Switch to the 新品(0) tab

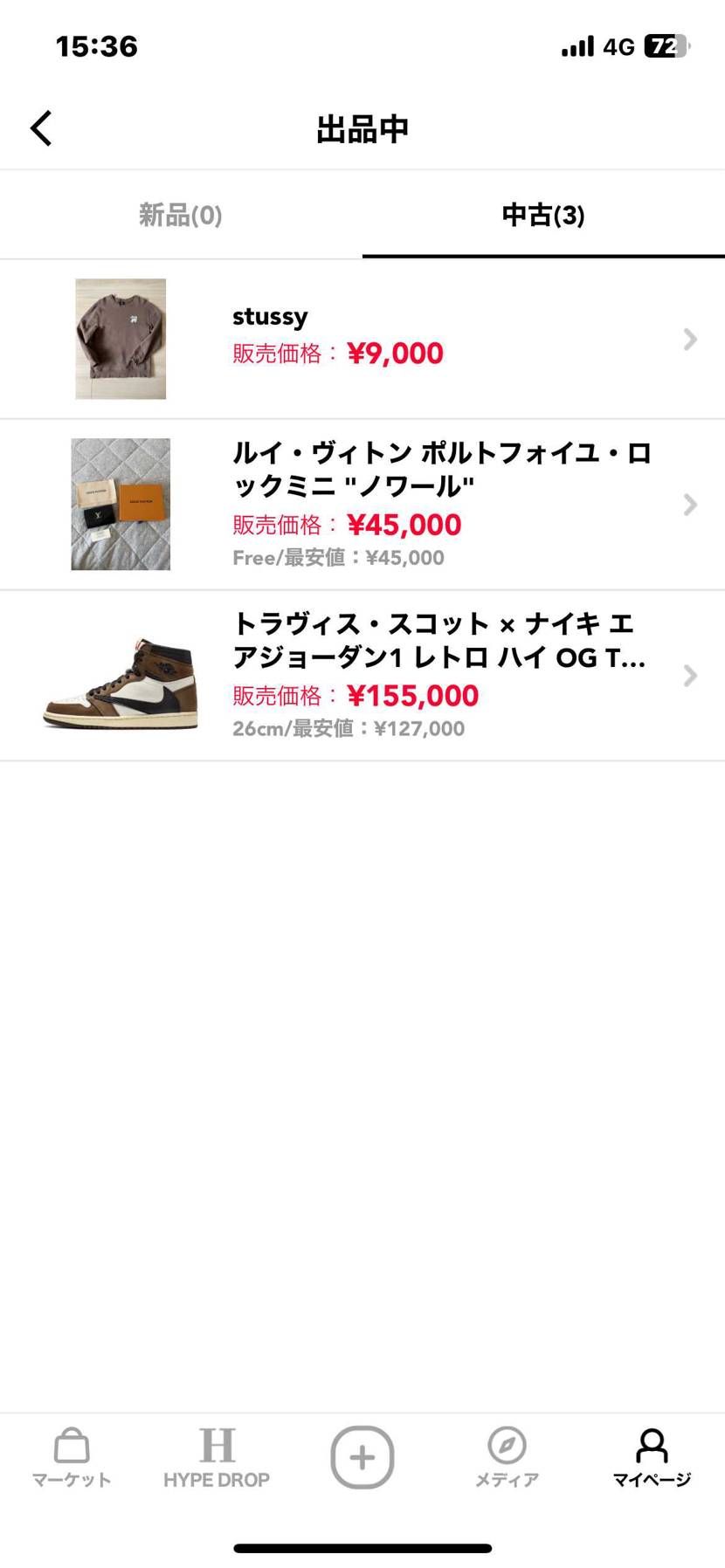coord(180,215)
